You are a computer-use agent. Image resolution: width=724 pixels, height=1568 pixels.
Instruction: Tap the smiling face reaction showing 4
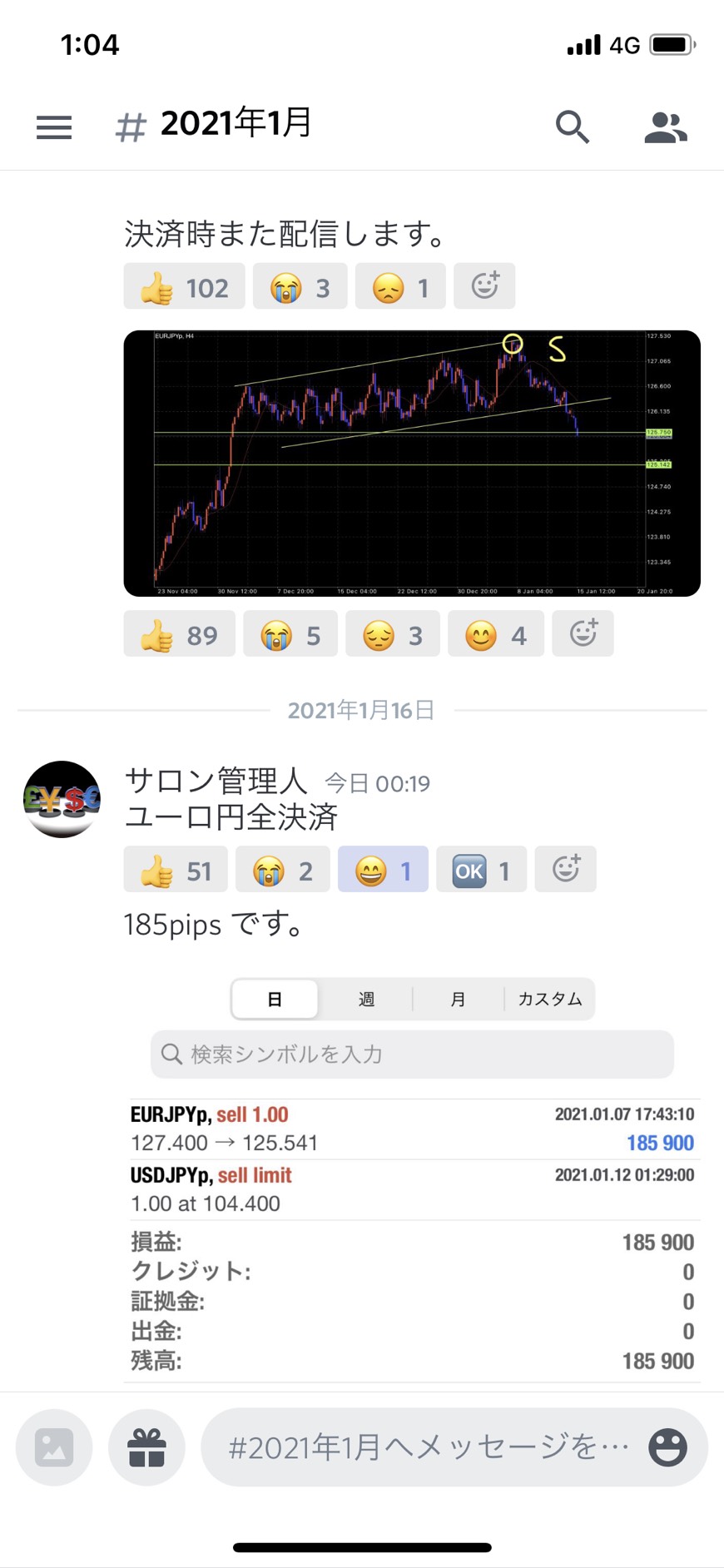pyautogui.click(x=496, y=634)
